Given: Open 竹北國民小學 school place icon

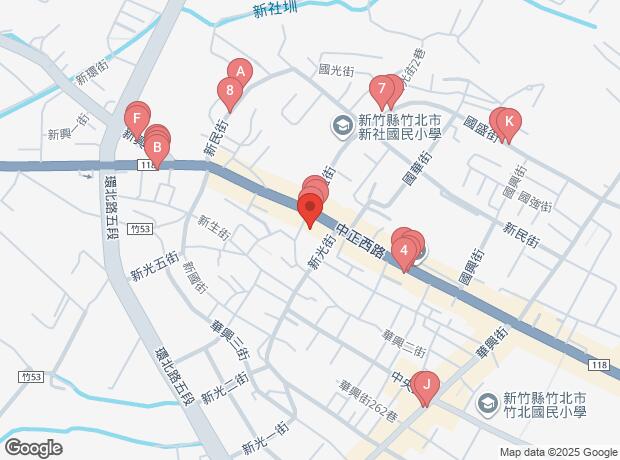Looking at the screenshot, I should (x=487, y=404).
